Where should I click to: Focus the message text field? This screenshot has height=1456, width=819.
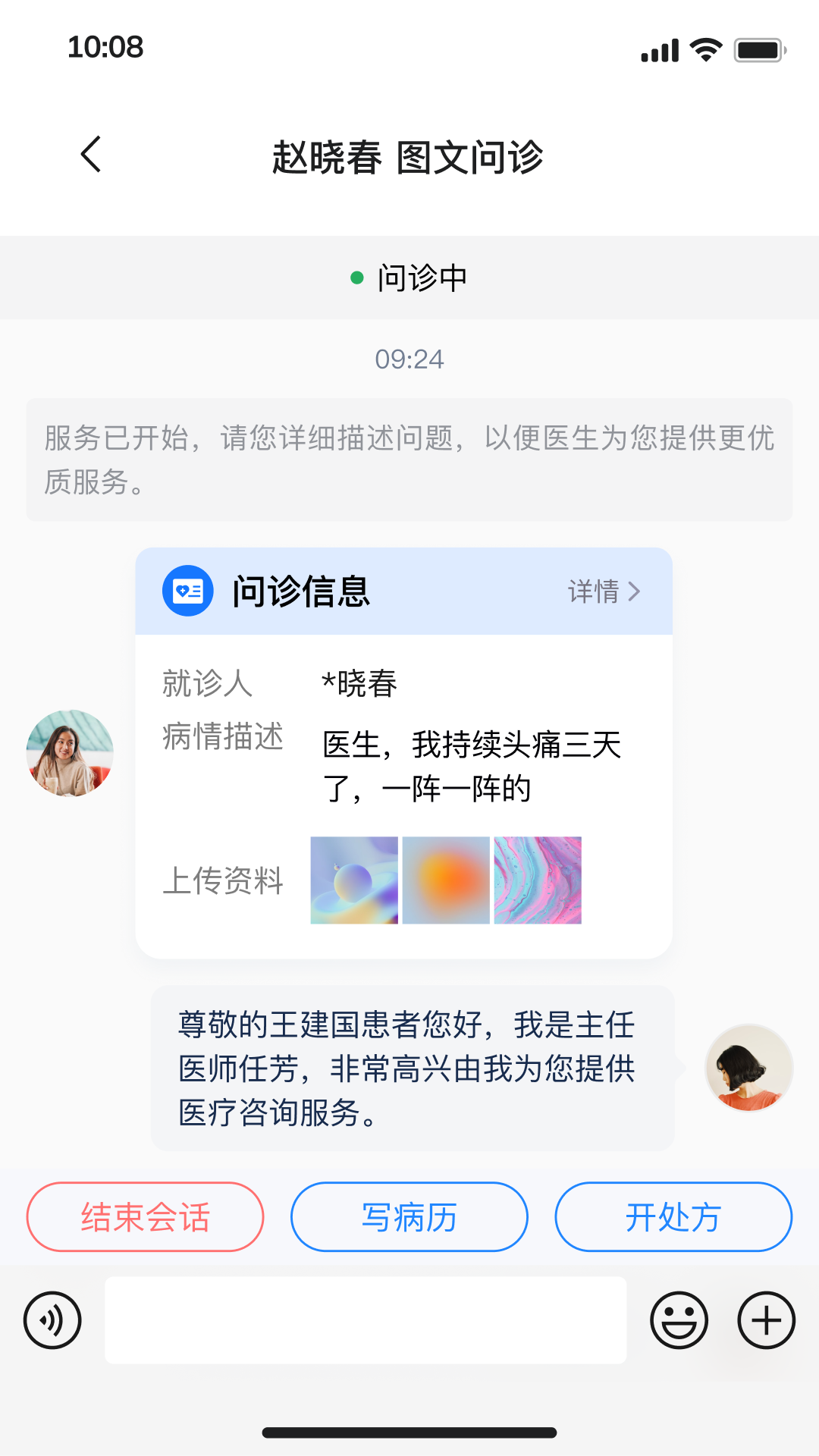366,1320
